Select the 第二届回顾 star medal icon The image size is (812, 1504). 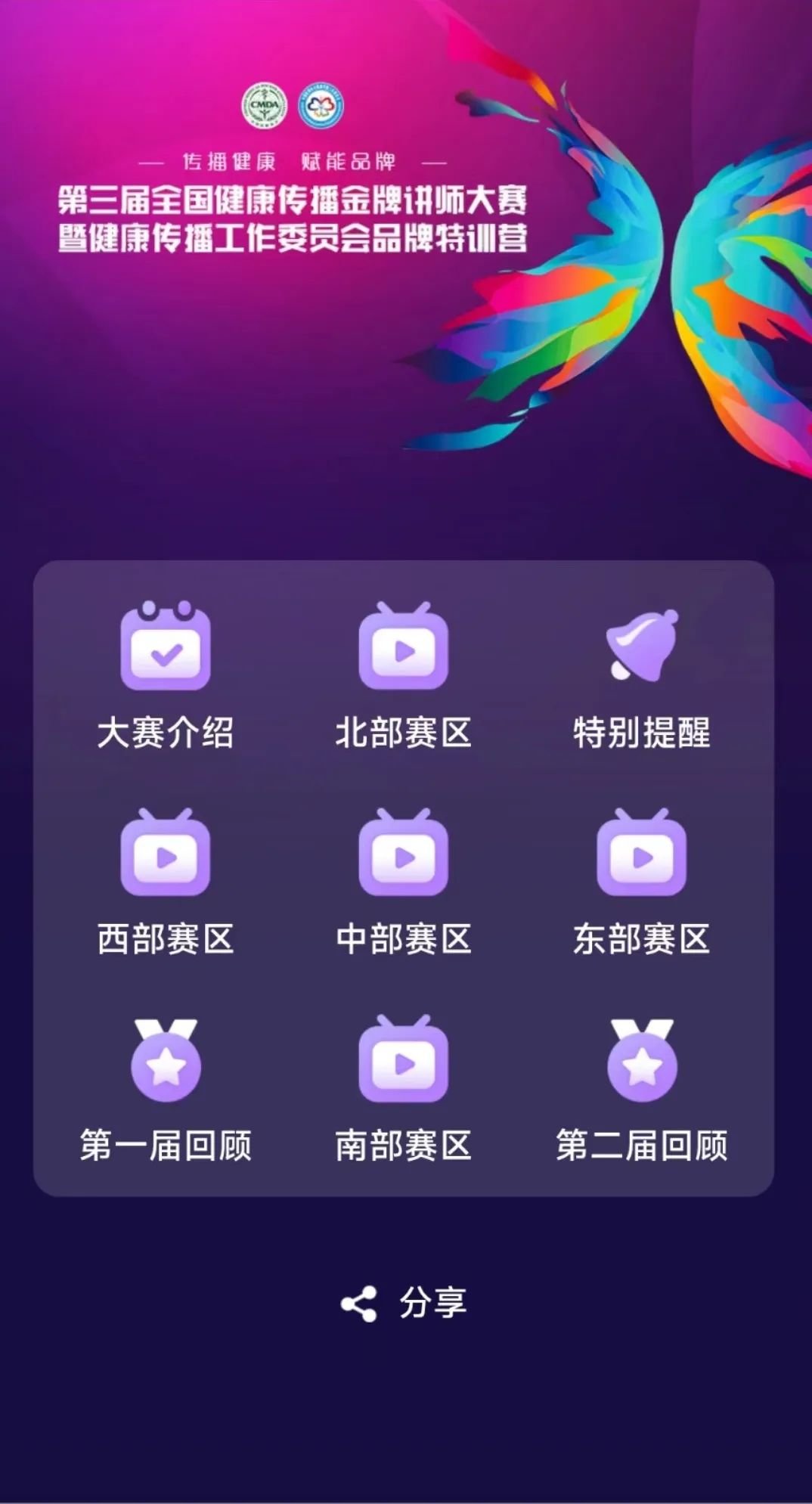[642, 1062]
